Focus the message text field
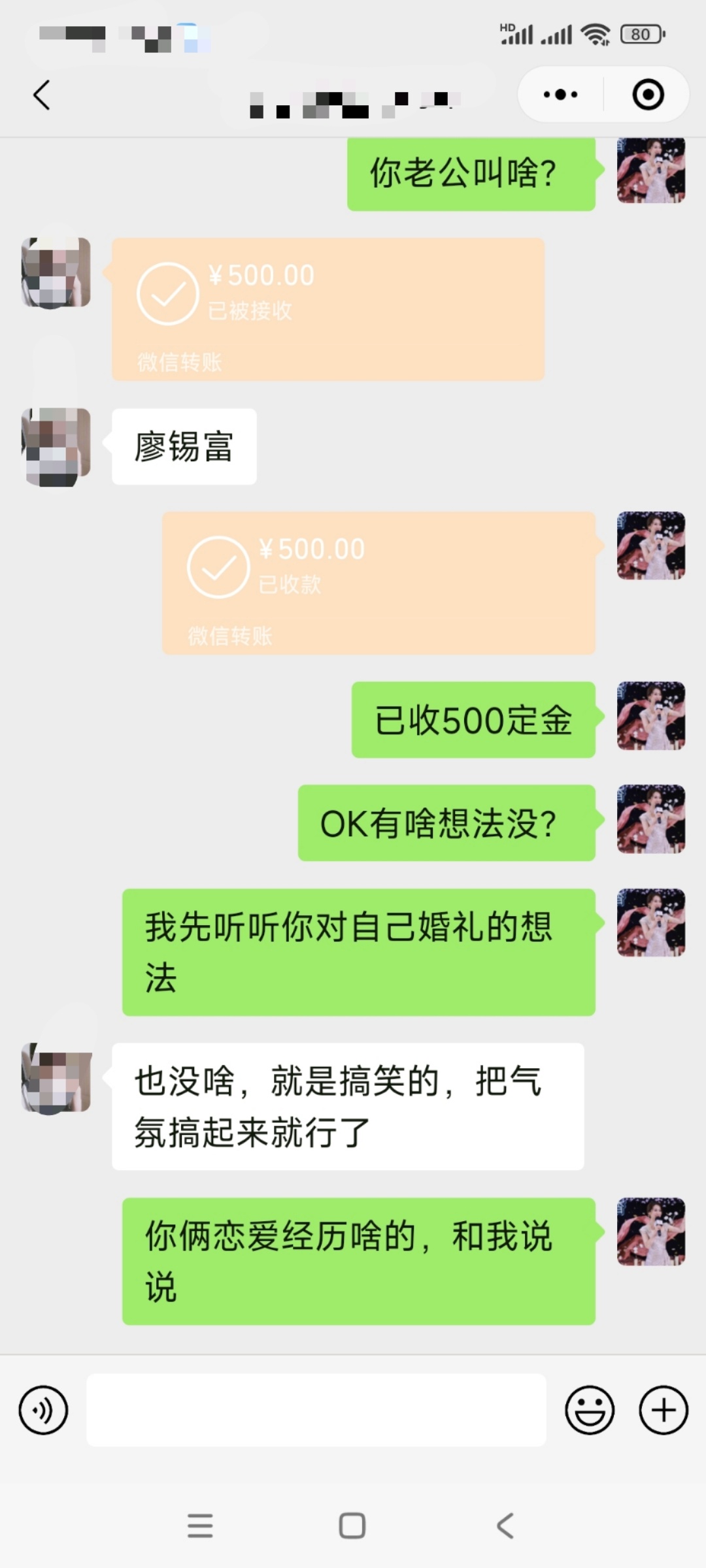 [316, 1410]
